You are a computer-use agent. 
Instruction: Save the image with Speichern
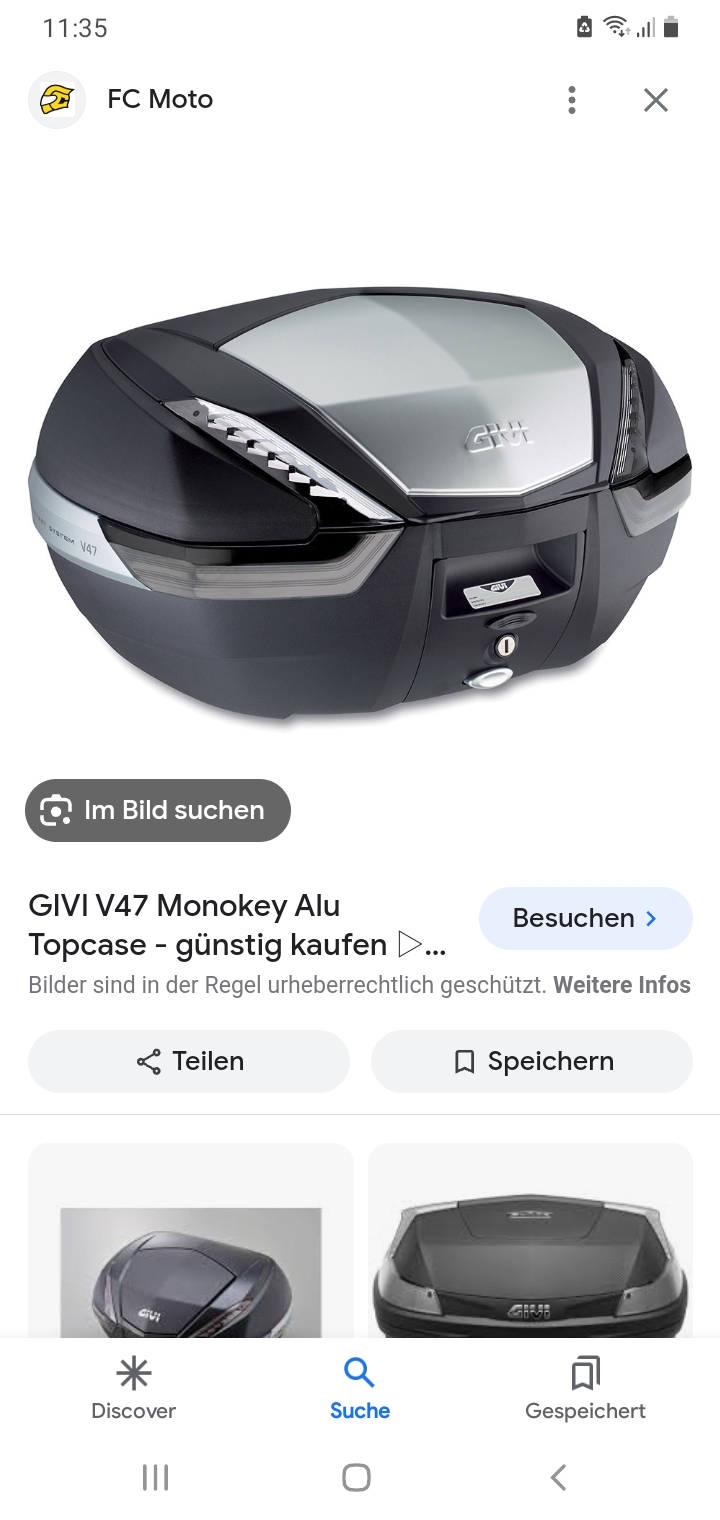click(x=531, y=1061)
